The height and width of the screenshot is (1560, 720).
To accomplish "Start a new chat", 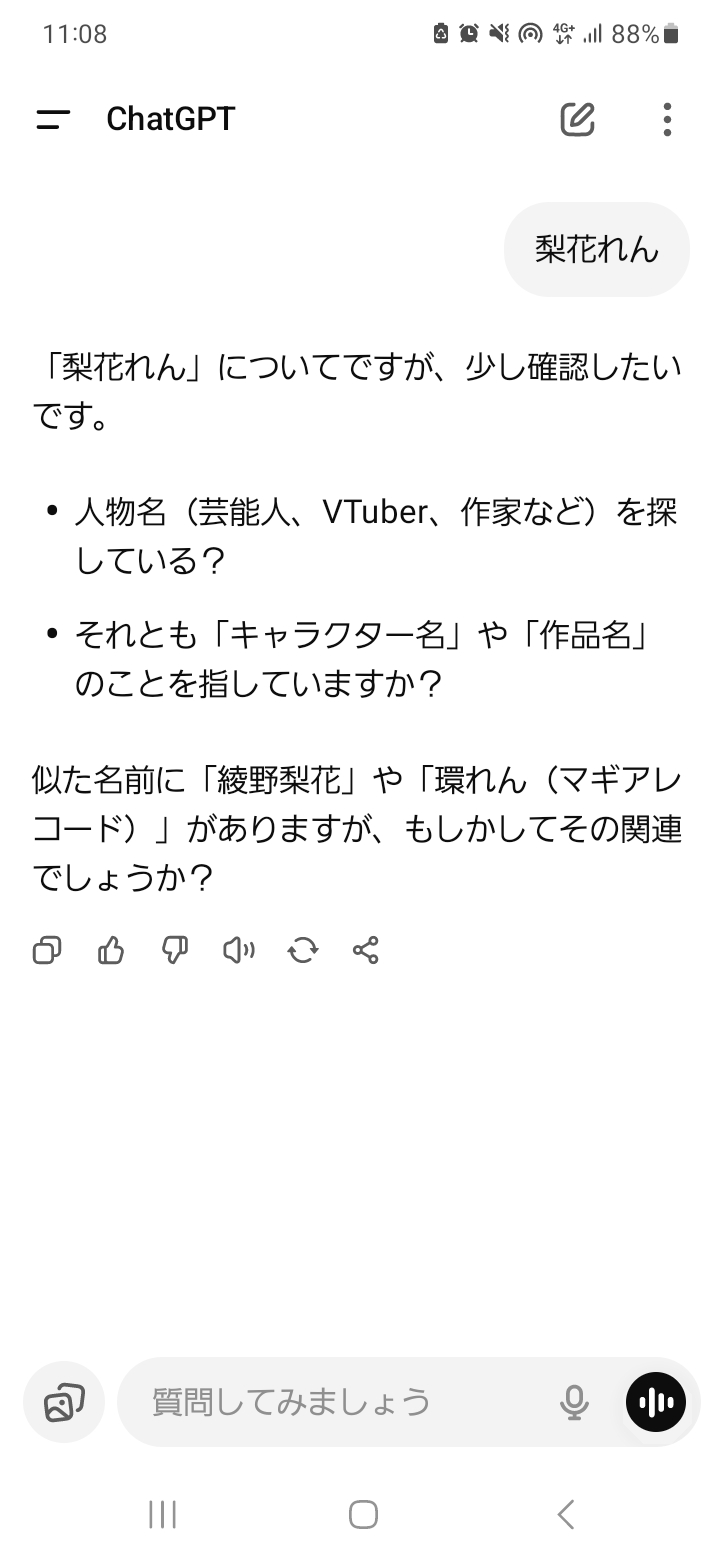I will [577, 119].
